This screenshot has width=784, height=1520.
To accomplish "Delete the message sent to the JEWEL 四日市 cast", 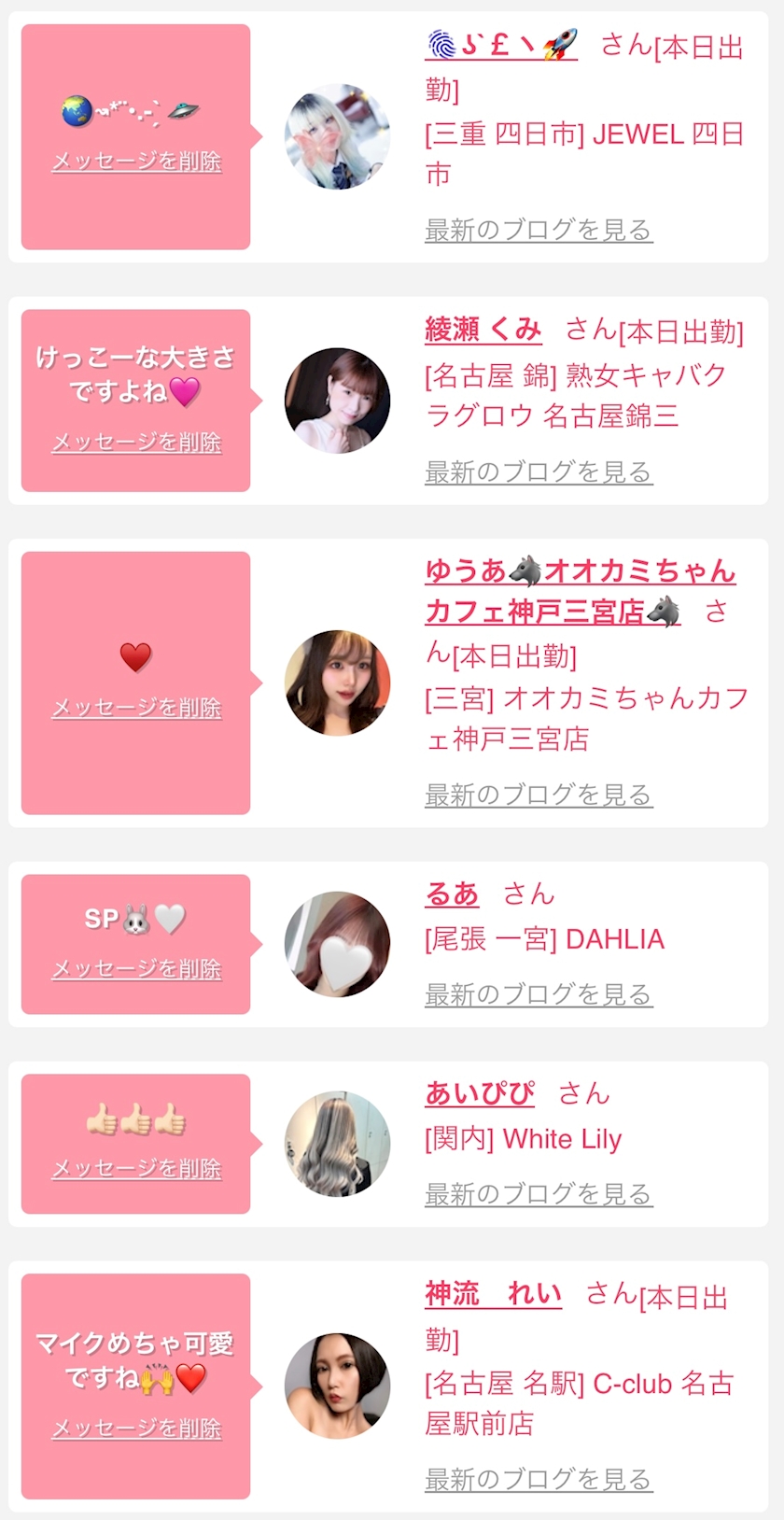I will click(136, 162).
